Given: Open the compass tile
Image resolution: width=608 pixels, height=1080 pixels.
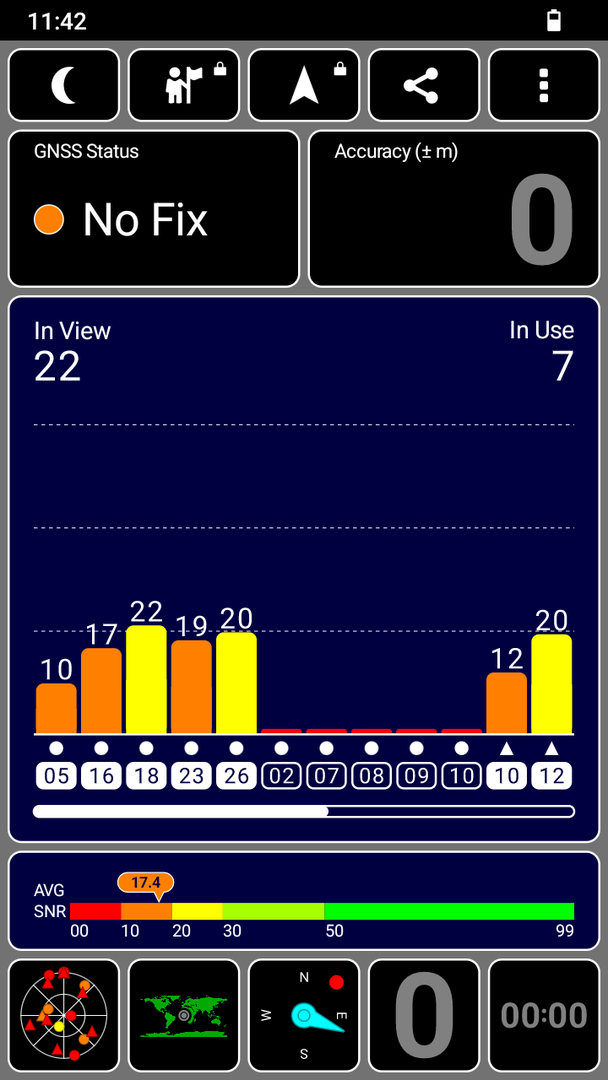Looking at the screenshot, I should [x=304, y=1015].
